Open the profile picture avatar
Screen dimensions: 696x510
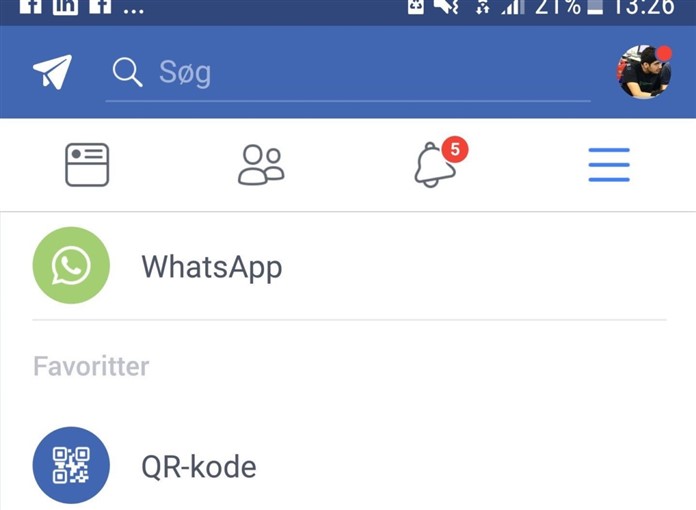coord(644,72)
